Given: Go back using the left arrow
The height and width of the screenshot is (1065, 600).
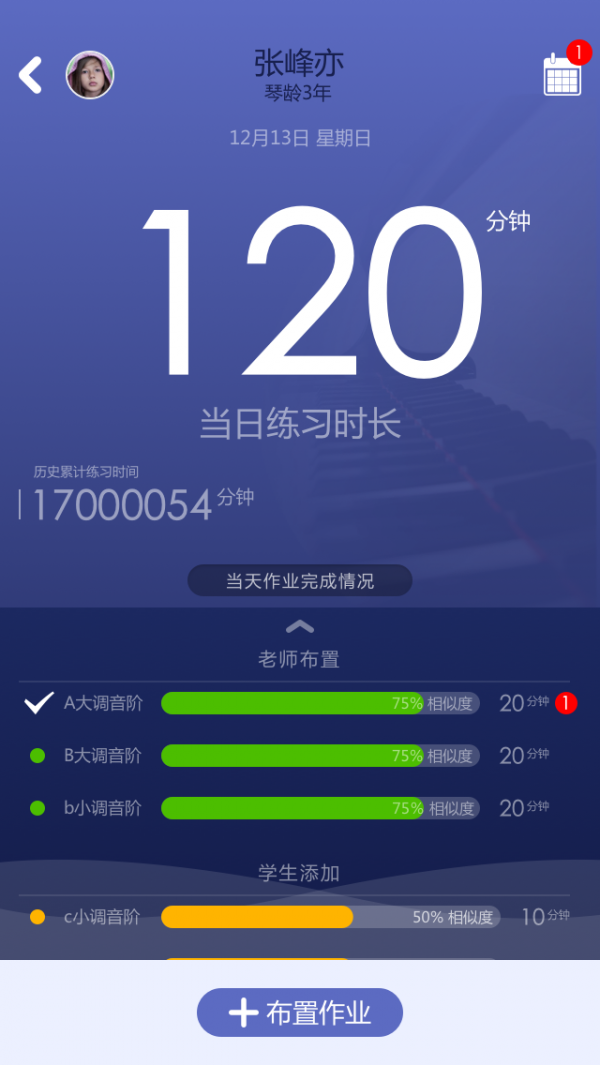Looking at the screenshot, I should click(31, 75).
